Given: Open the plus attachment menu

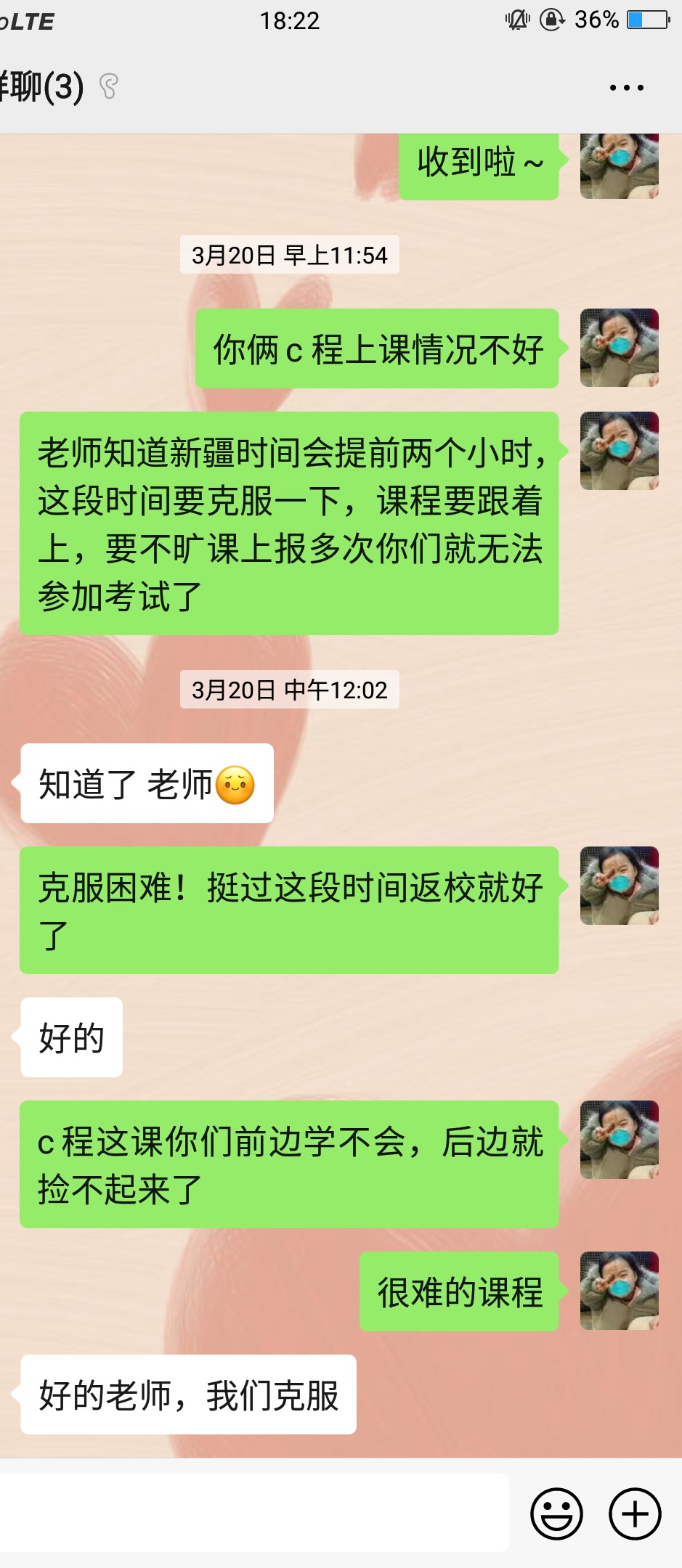Looking at the screenshot, I should 634,1514.
